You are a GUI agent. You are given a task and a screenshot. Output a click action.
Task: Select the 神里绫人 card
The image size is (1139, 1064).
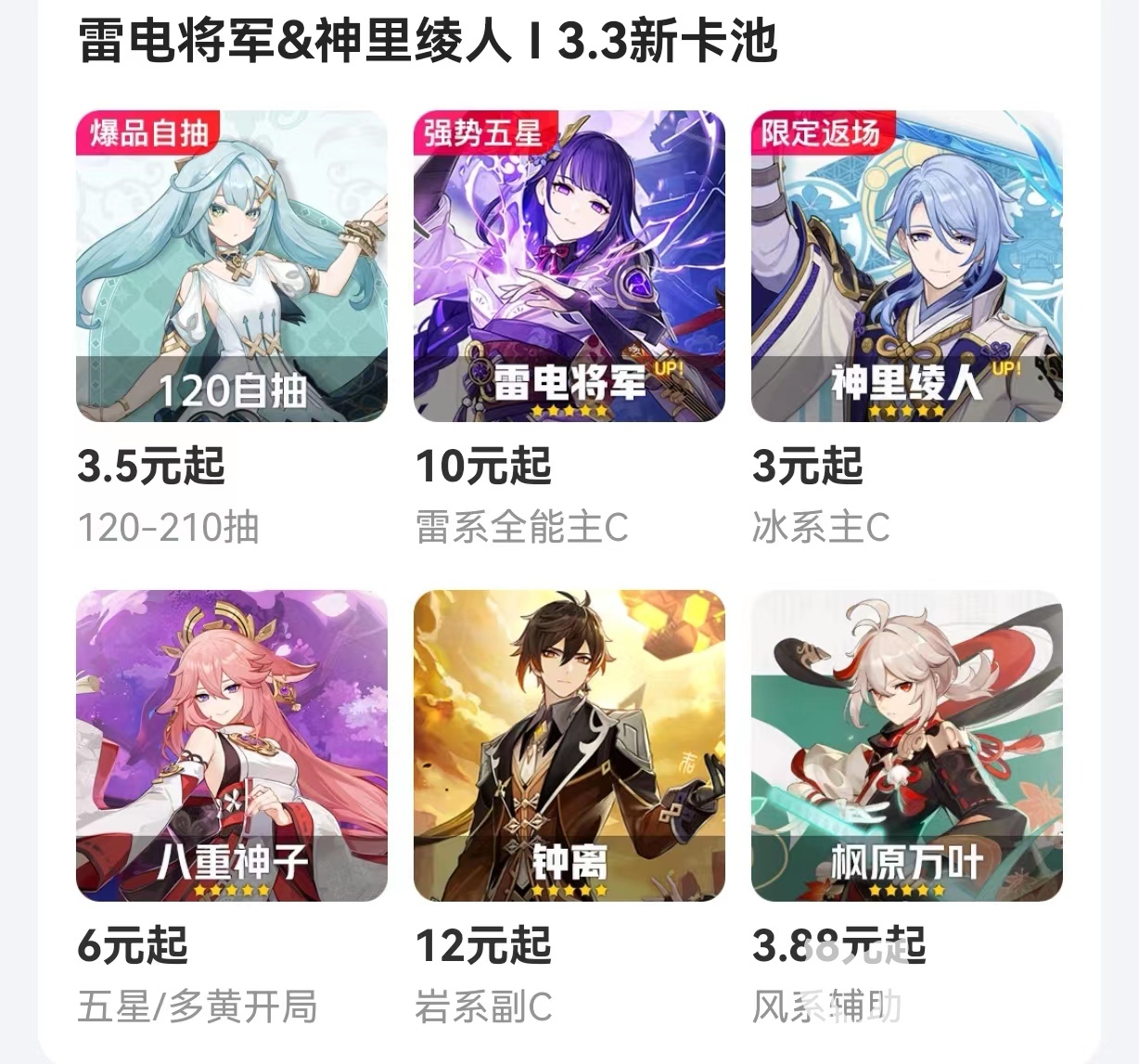pos(906,266)
